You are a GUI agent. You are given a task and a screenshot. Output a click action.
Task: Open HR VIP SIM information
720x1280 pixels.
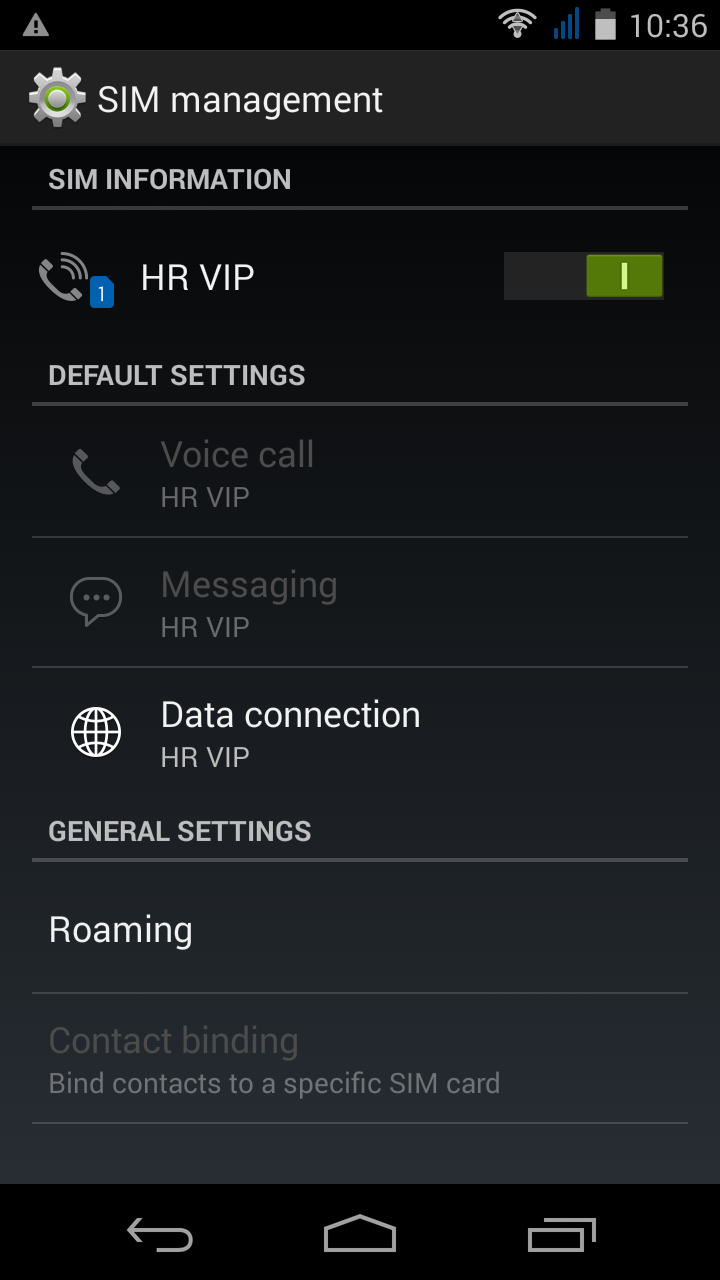click(360, 277)
